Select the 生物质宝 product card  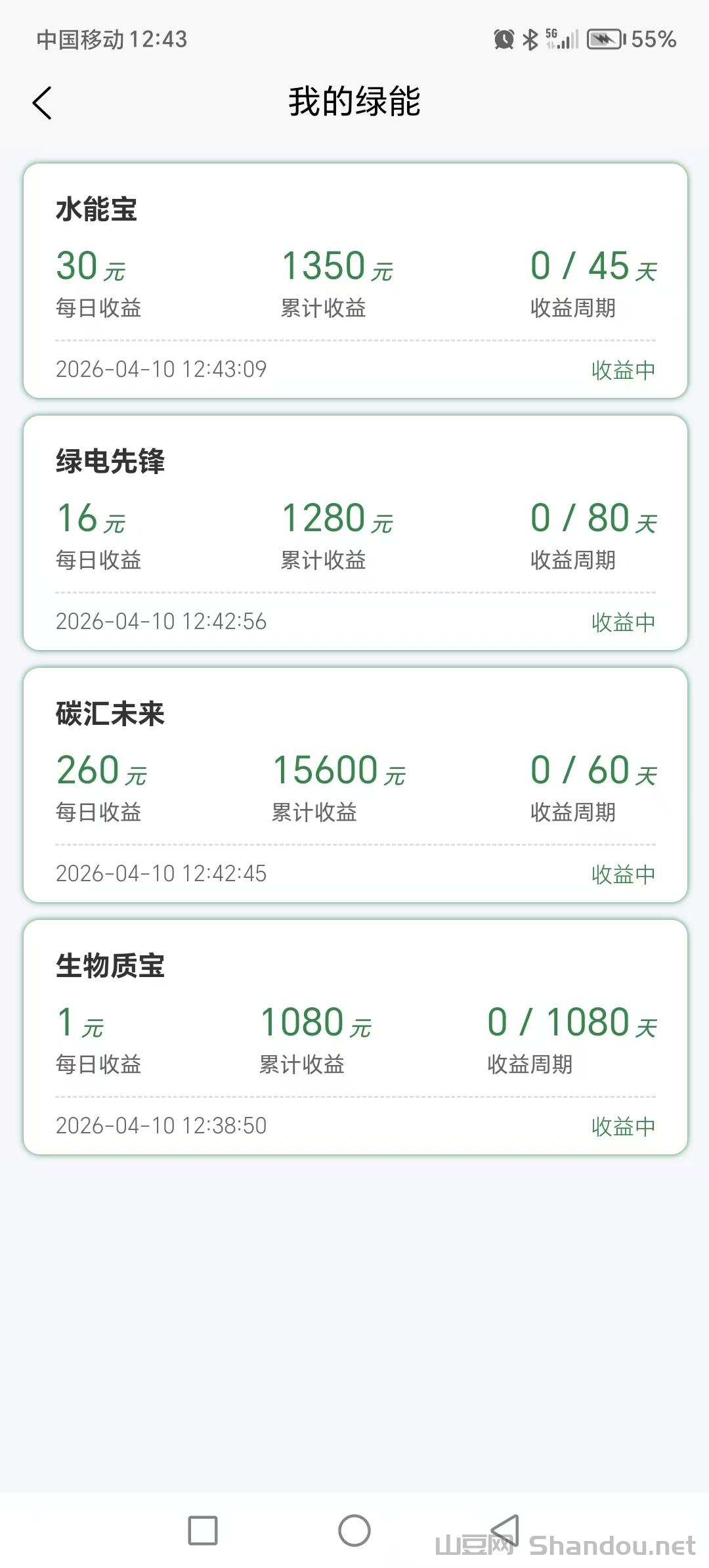coord(354,1037)
